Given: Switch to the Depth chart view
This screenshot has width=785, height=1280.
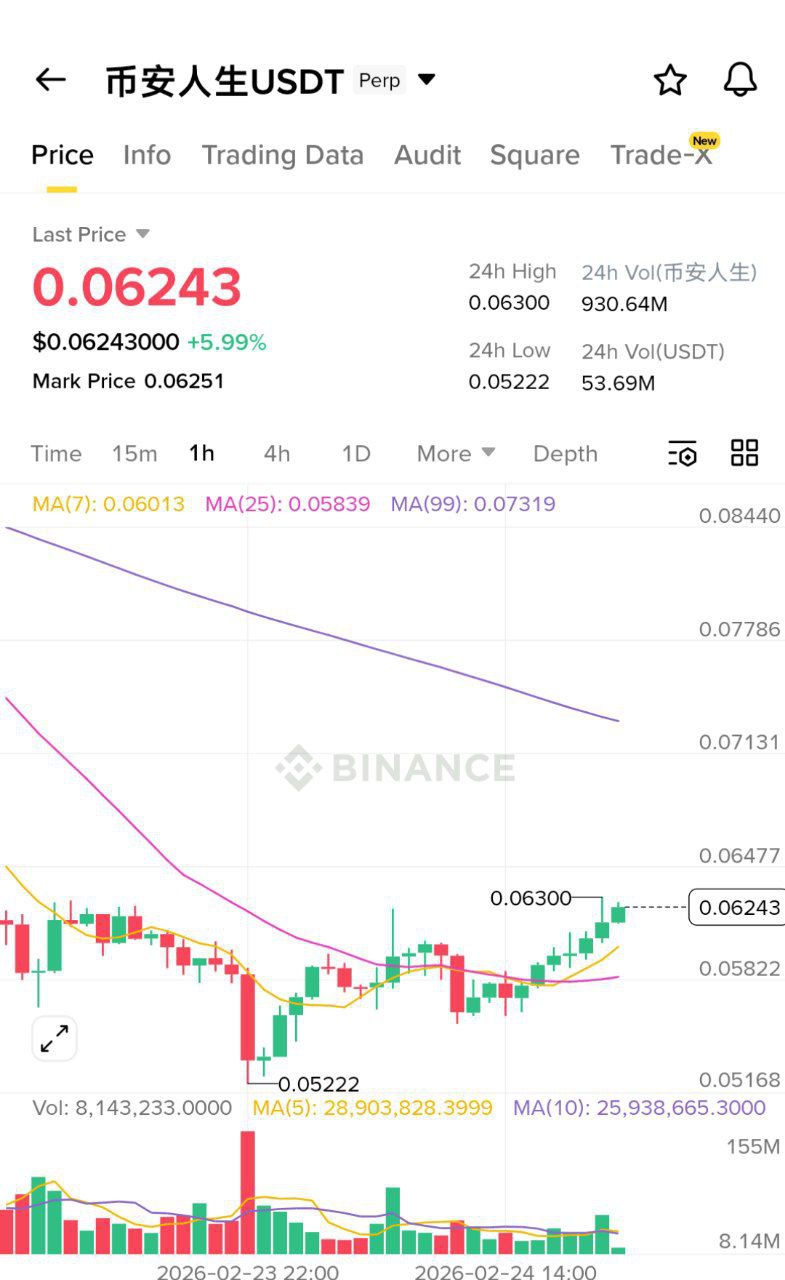Looking at the screenshot, I should [565, 454].
